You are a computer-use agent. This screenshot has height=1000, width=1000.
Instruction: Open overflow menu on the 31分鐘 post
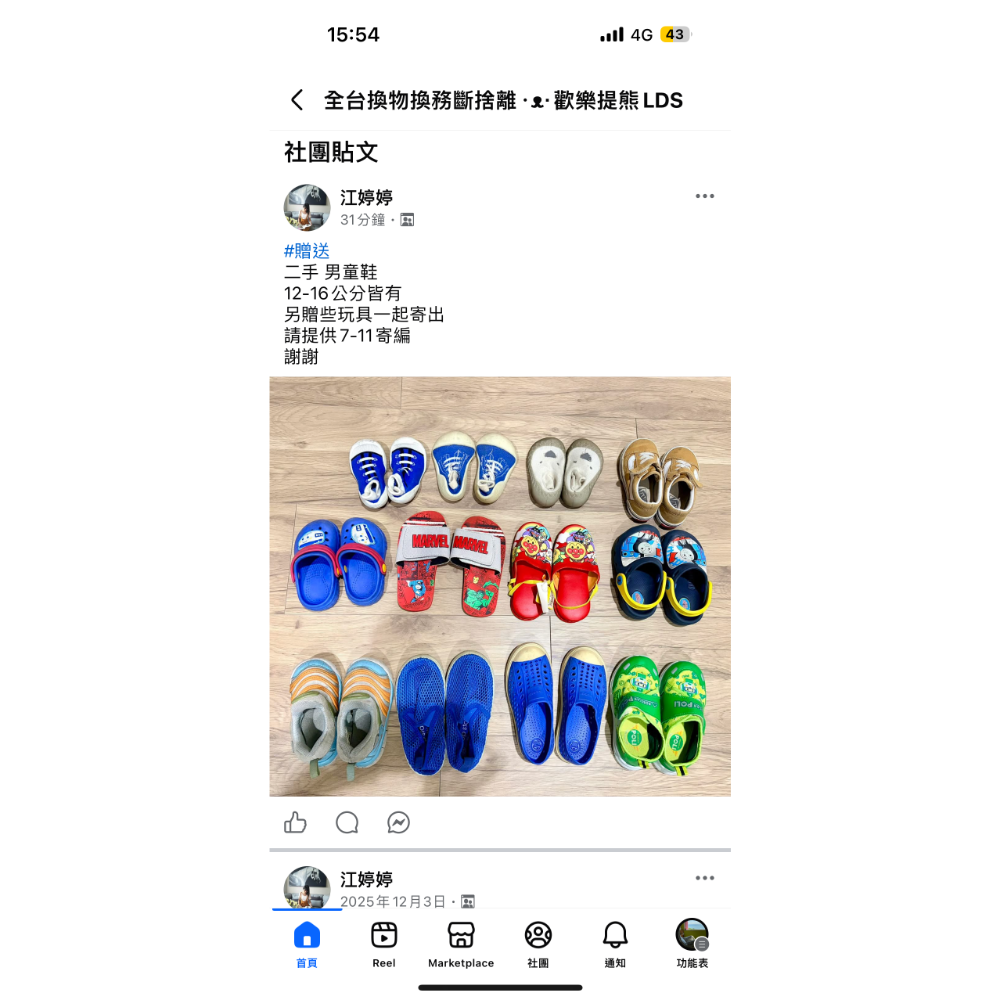705,196
